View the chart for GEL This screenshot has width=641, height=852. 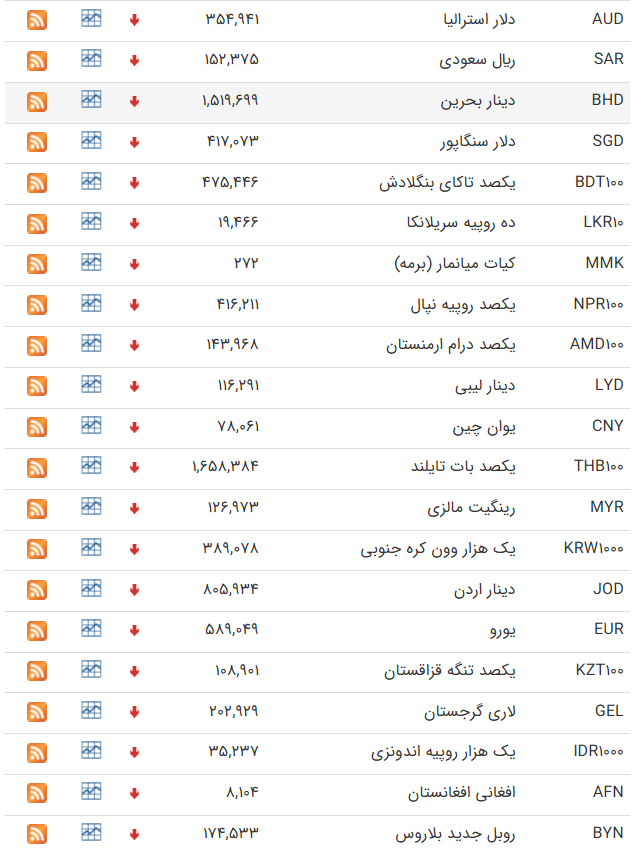pos(91,710)
